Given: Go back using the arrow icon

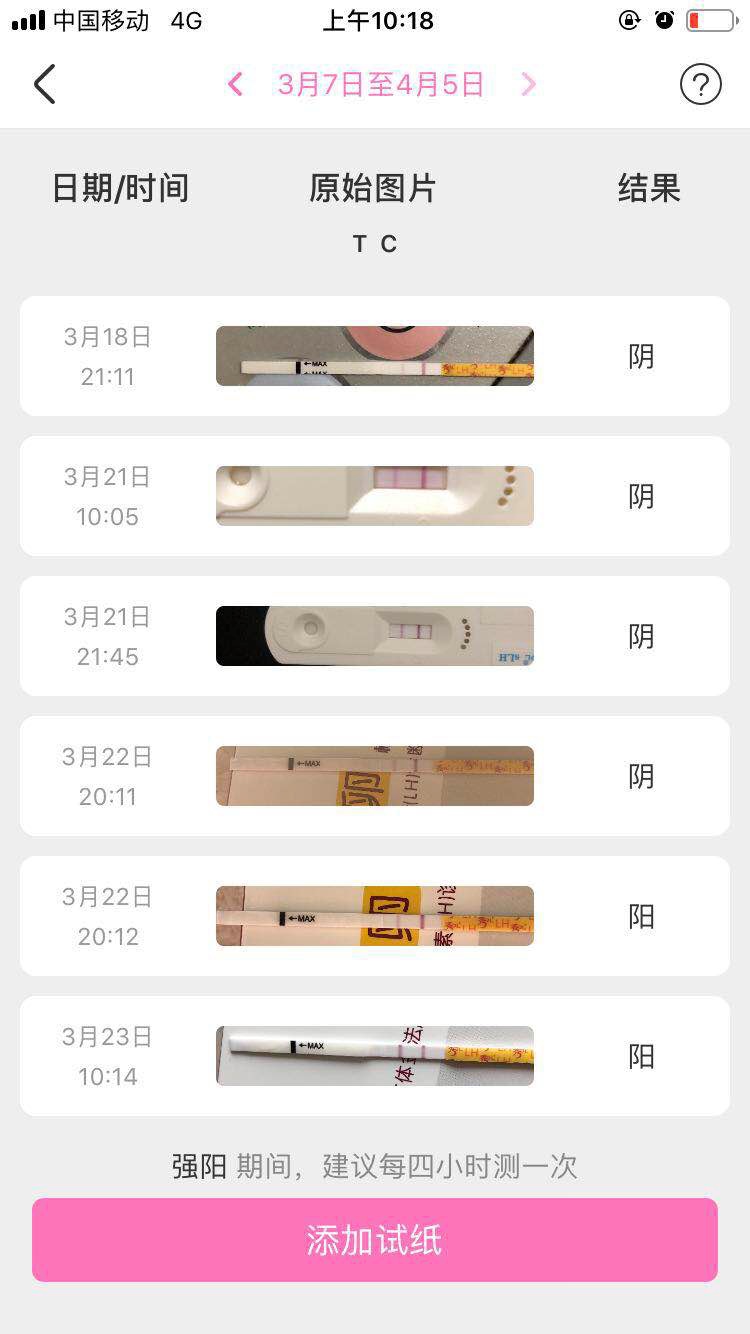Looking at the screenshot, I should (45, 85).
